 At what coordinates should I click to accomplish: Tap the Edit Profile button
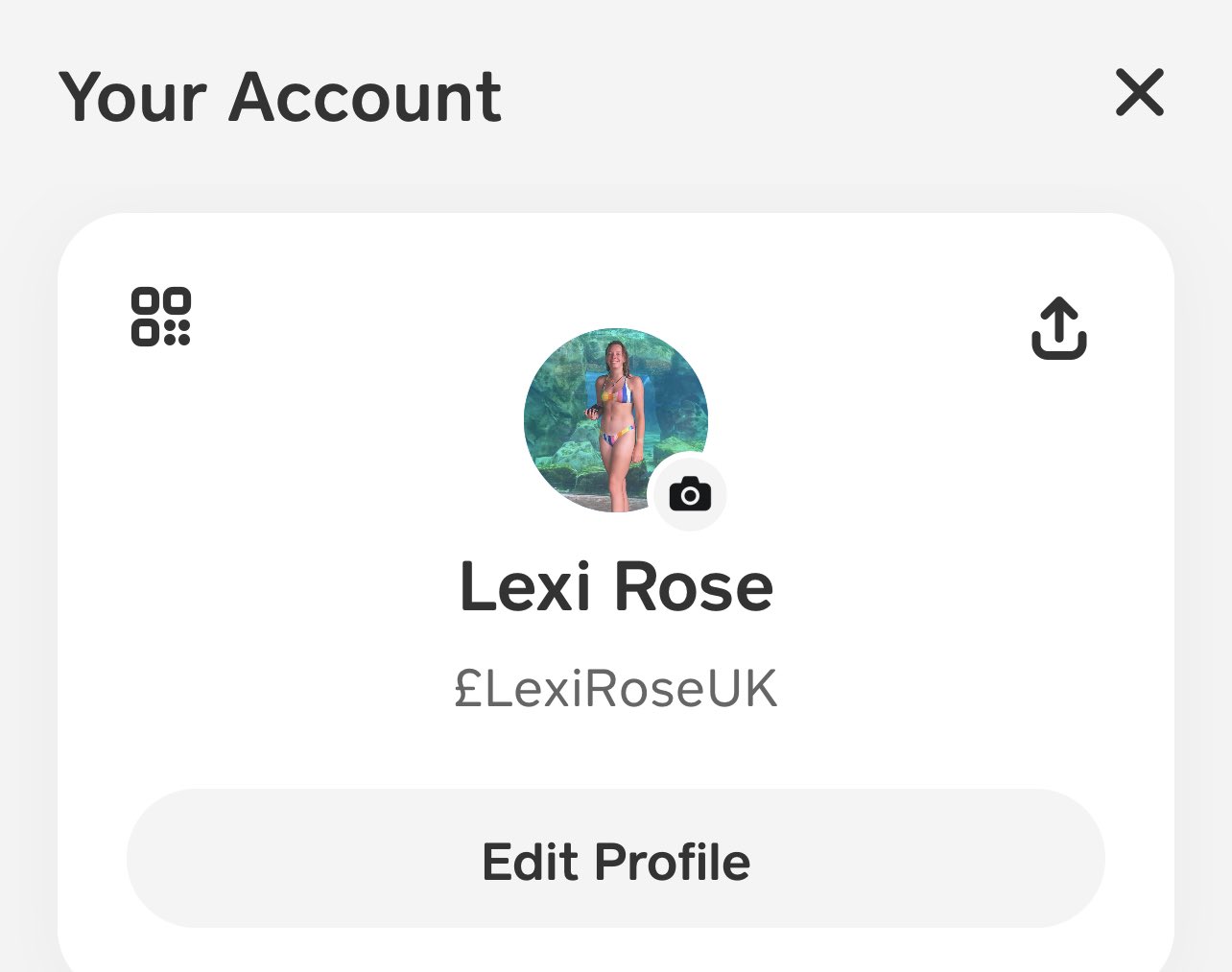coord(616,859)
